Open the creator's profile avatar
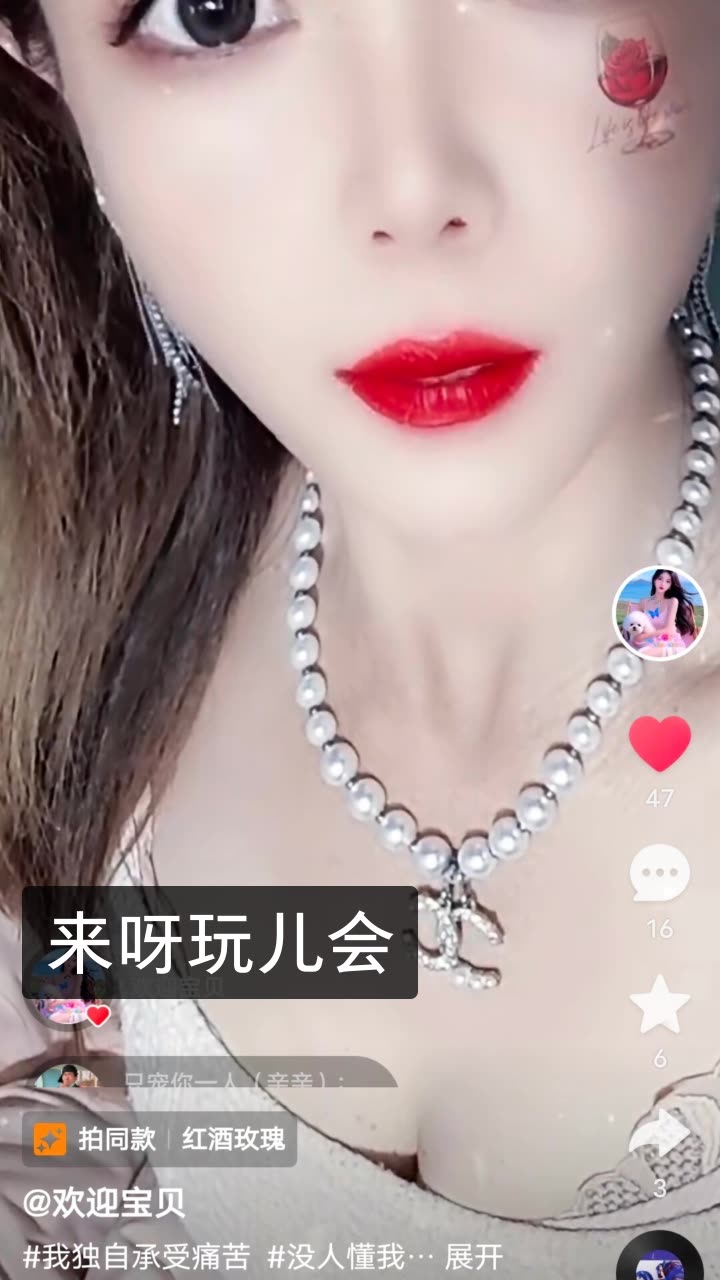This screenshot has width=720, height=1280. (x=659, y=613)
